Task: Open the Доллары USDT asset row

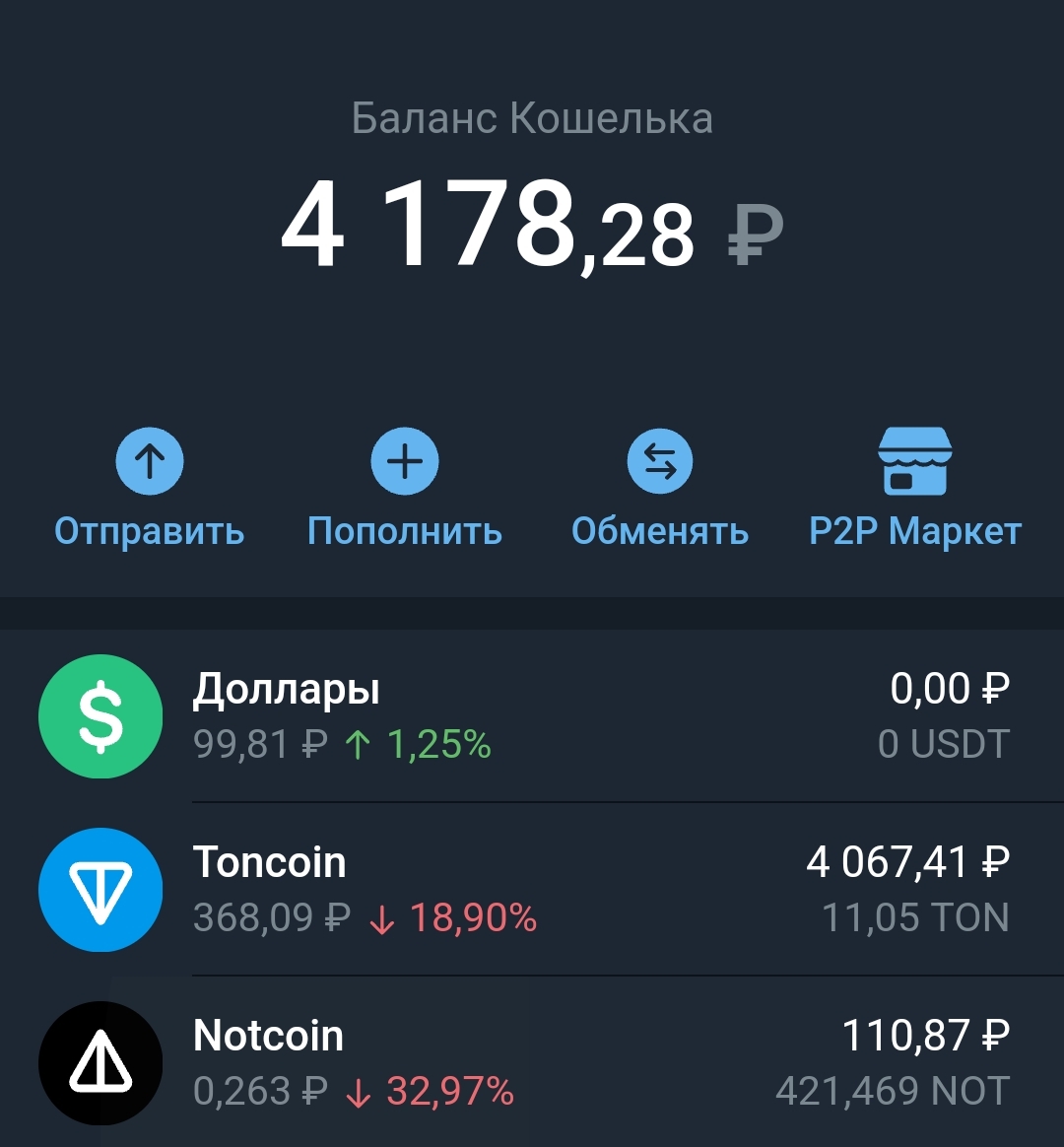Action: pyautogui.click(x=532, y=716)
